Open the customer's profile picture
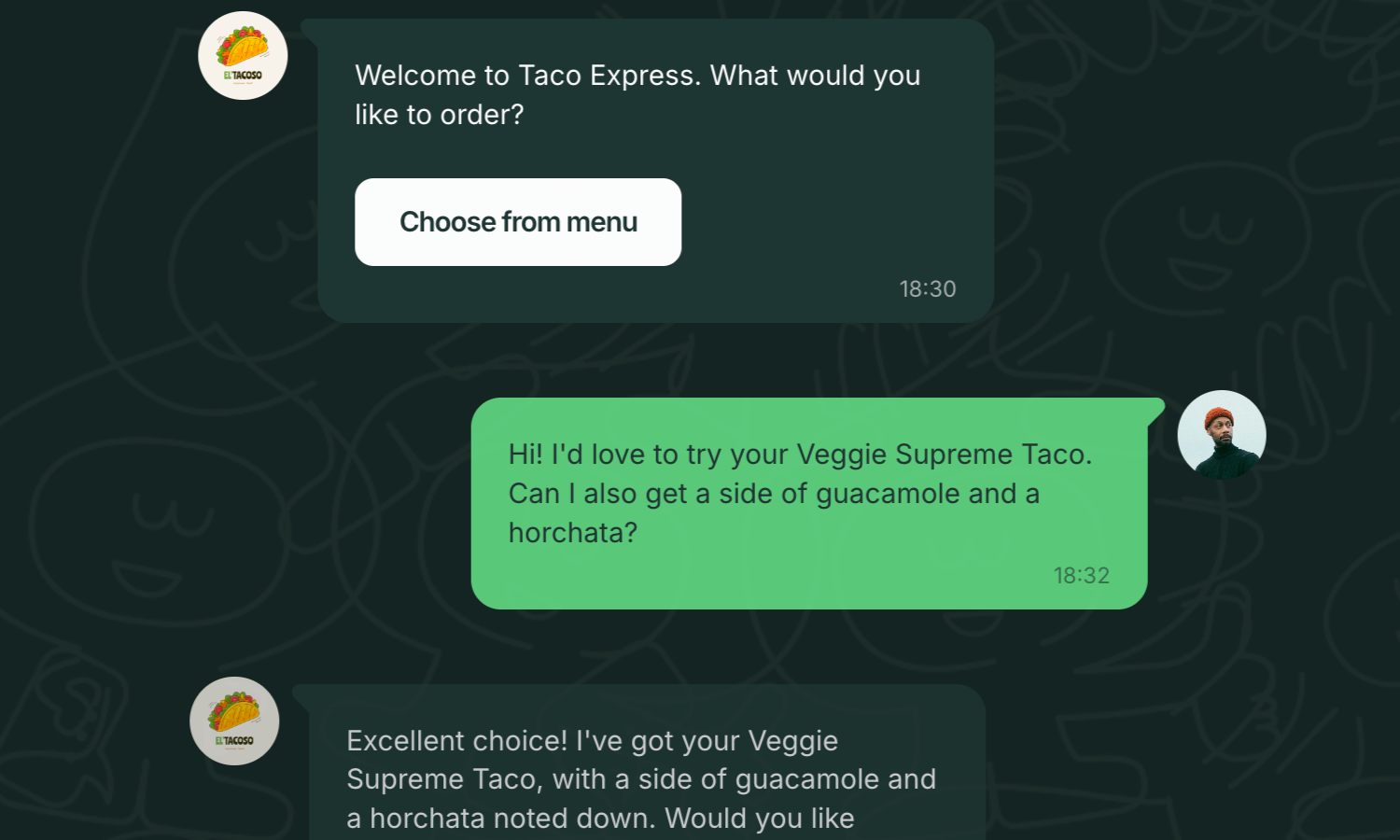Viewport: 1400px width, 840px height. [x=1221, y=435]
